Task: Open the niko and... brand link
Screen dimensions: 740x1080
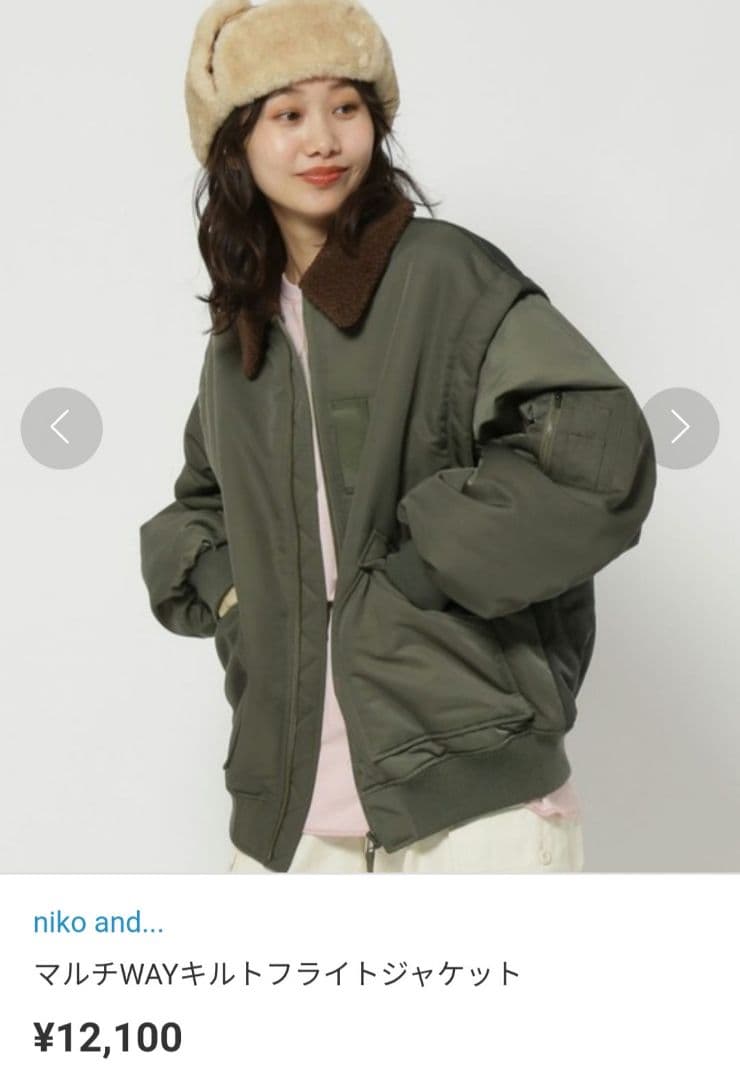Action: (98, 922)
